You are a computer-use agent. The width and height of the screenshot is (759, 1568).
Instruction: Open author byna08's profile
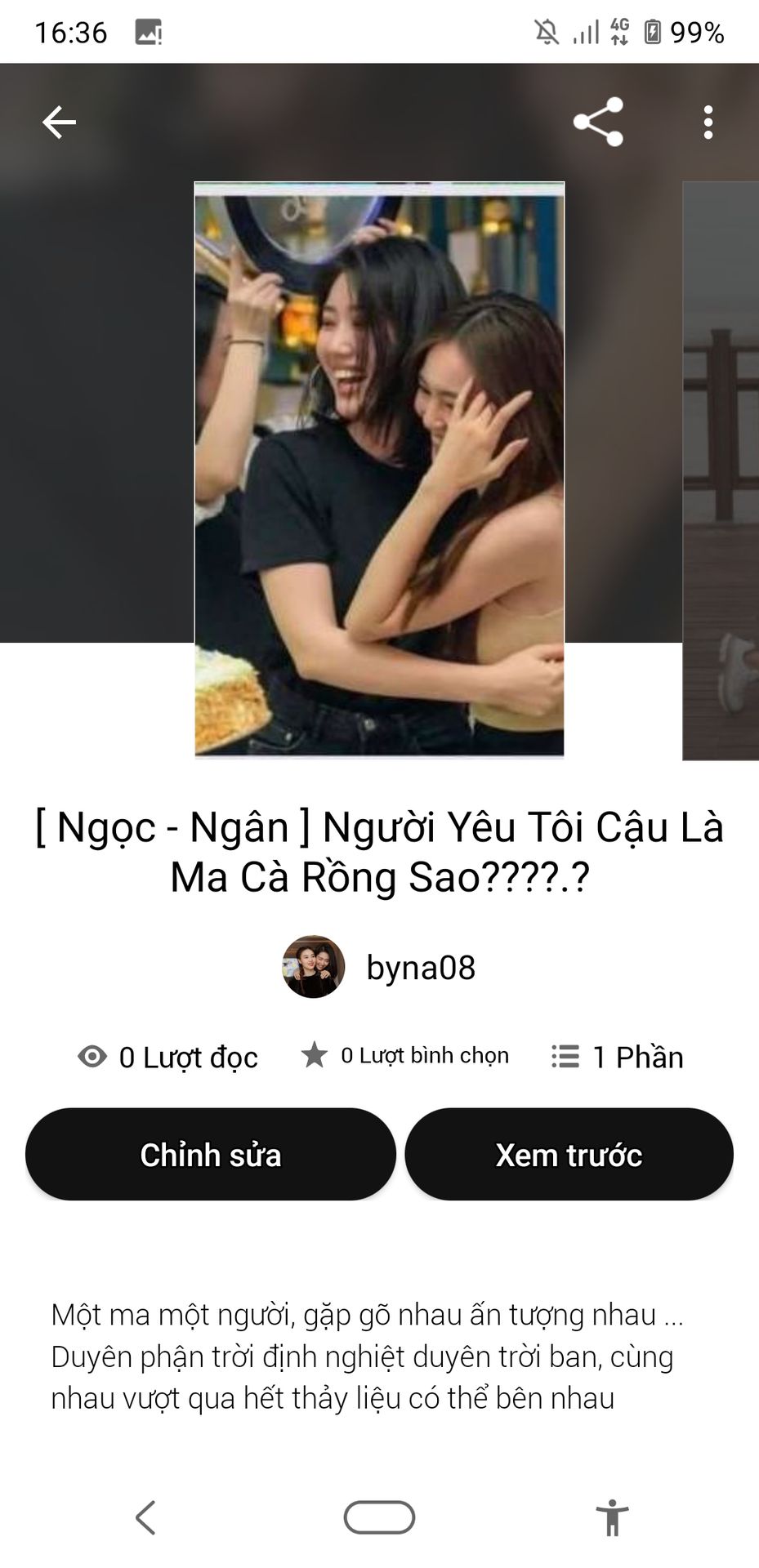coord(380,968)
